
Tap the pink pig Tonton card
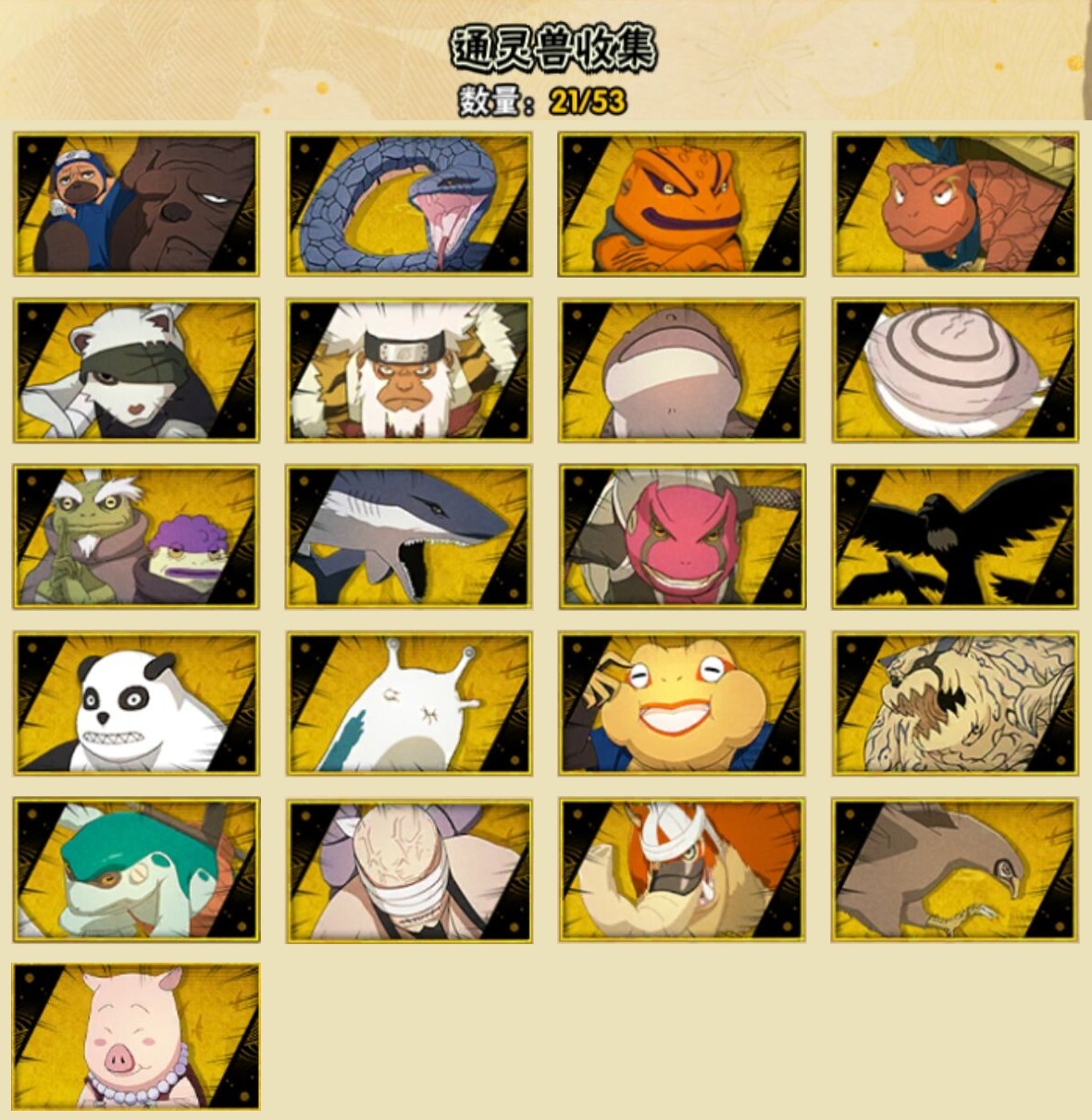point(136,1037)
